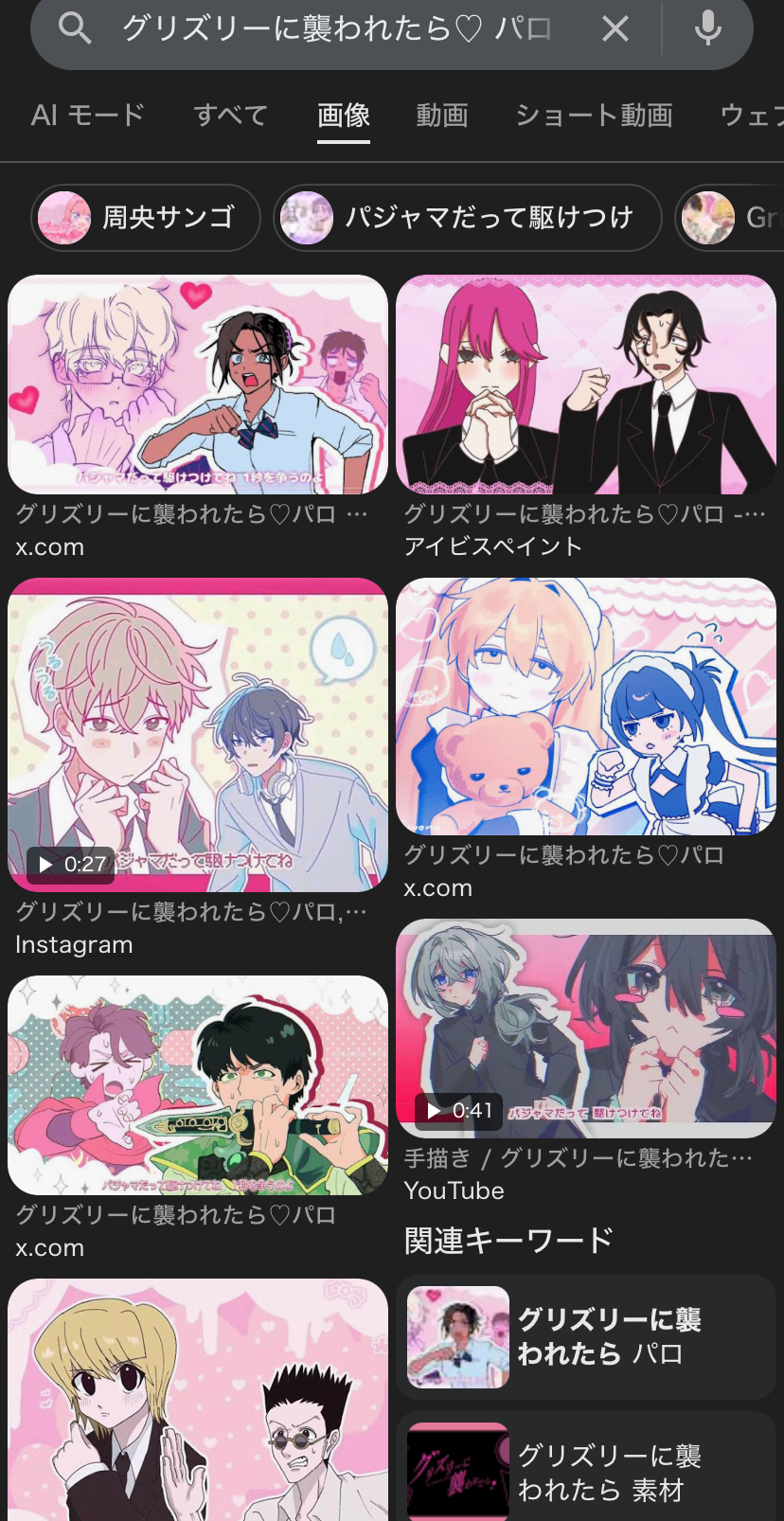This screenshot has width=784, height=1521.
Task: Switch to the ショート動画 tab
Action: [x=594, y=116]
